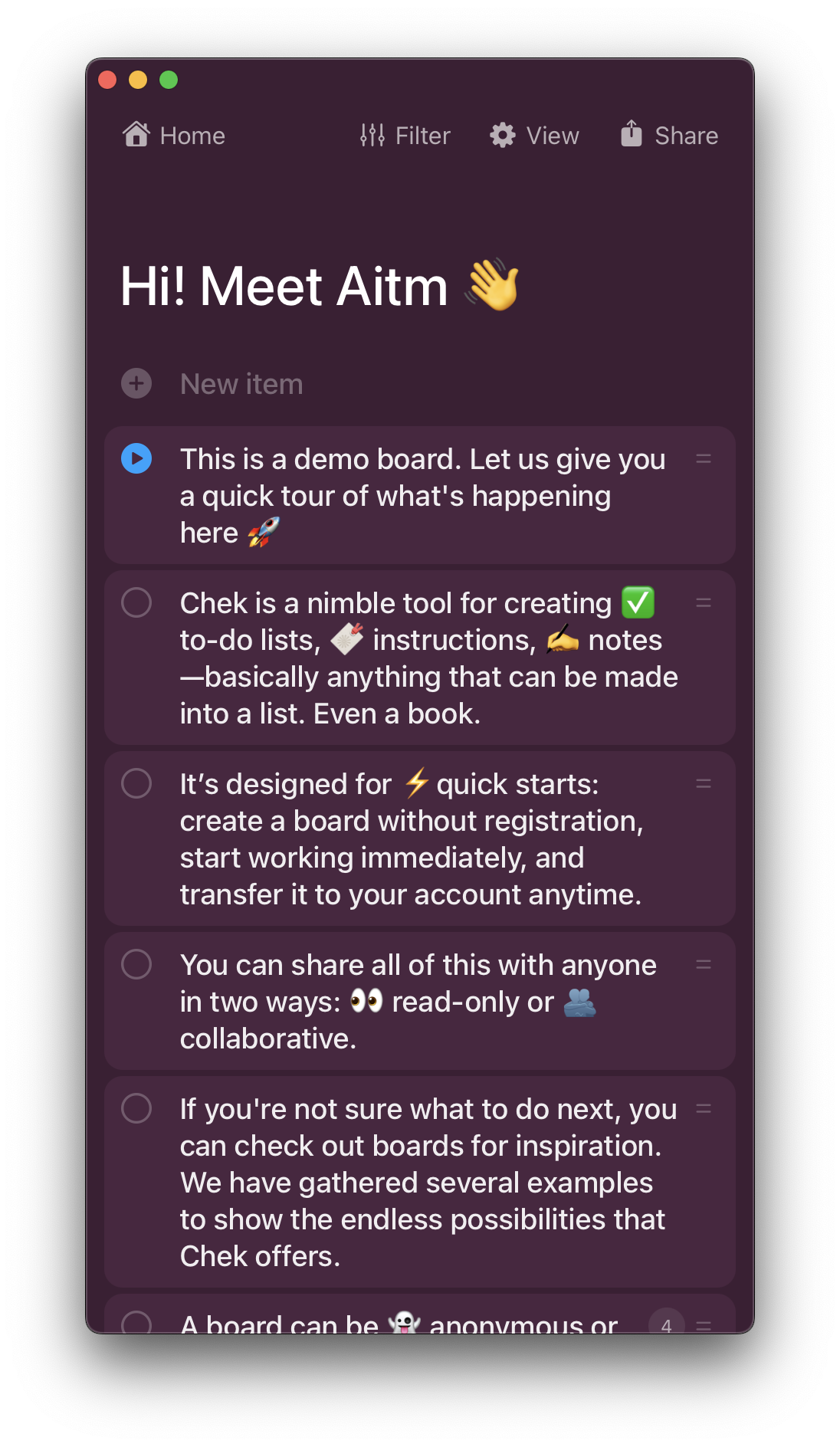The image size is (840, 1447).
Task: Open the 'It's designed for quick starts' card
Action: [x=422, y=839]
